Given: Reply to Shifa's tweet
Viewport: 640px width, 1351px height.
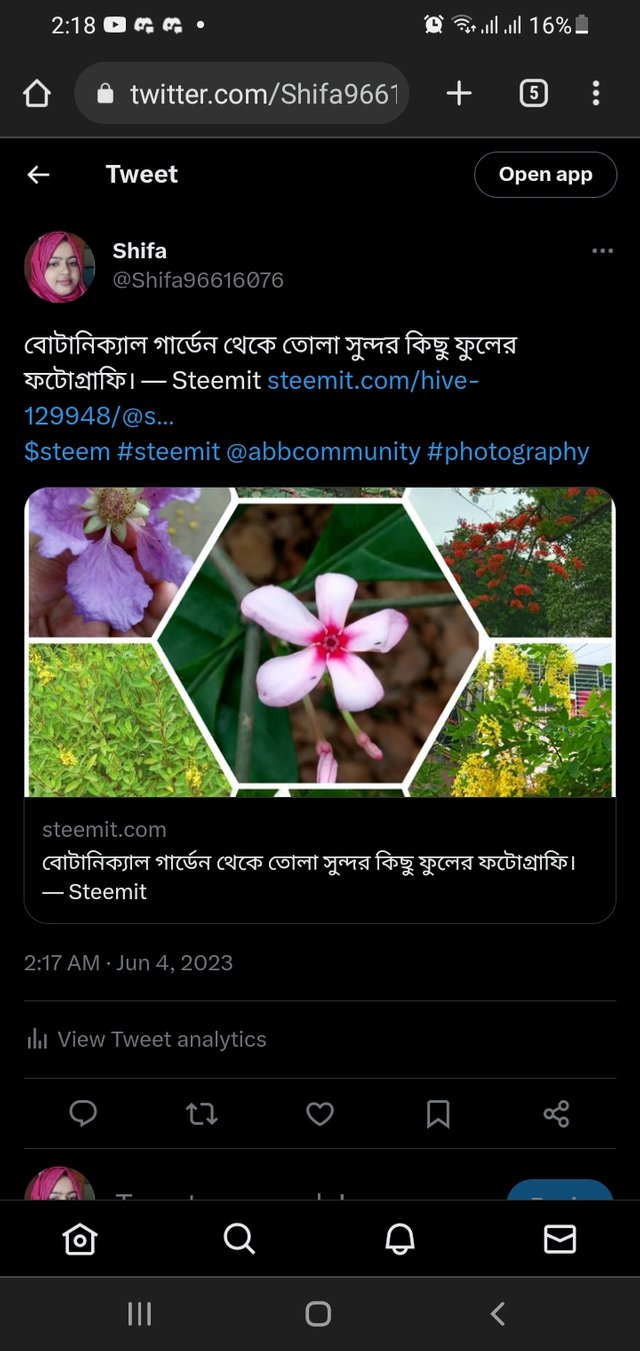Looking at the screenshot, I should click(x=83, y=1114).
